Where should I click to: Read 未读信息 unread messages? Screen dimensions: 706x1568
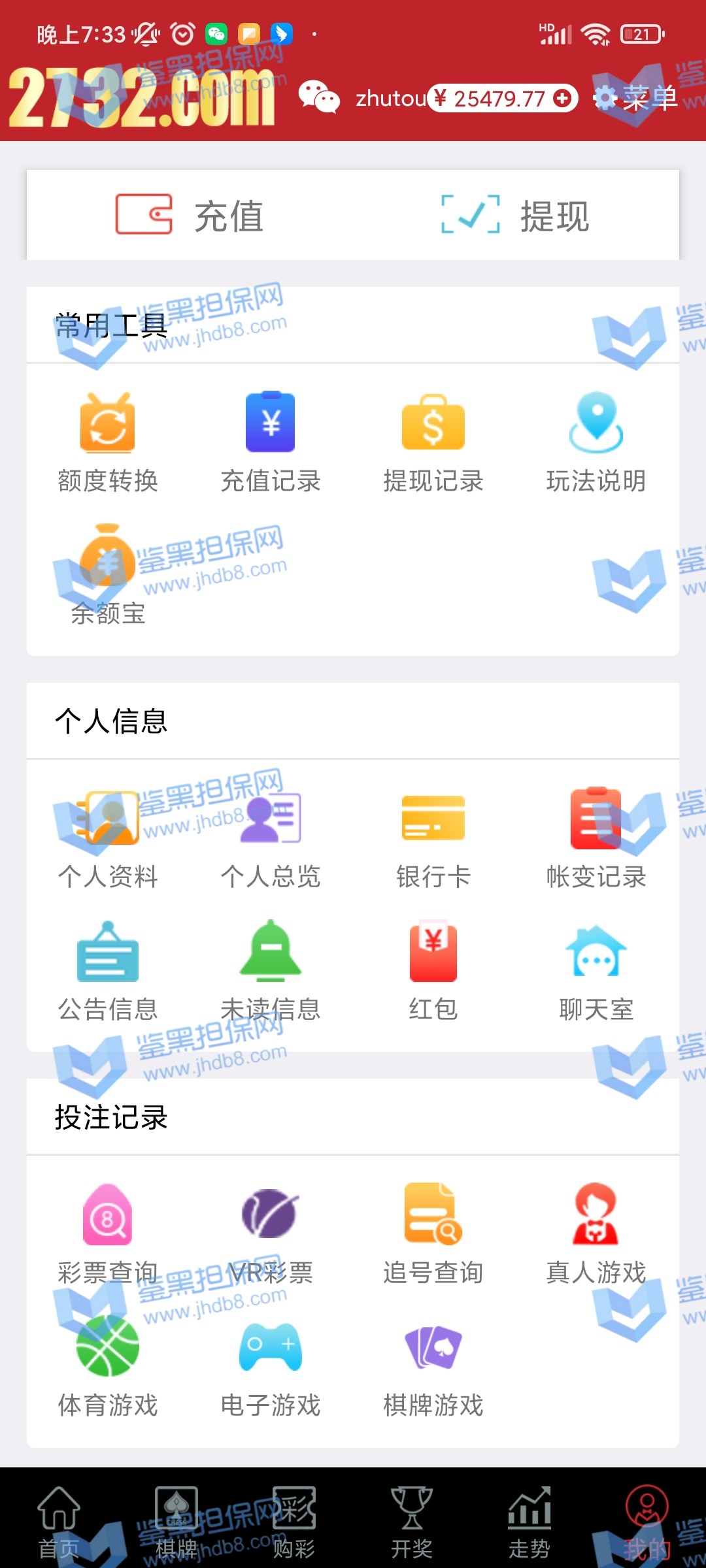(271, 971)
